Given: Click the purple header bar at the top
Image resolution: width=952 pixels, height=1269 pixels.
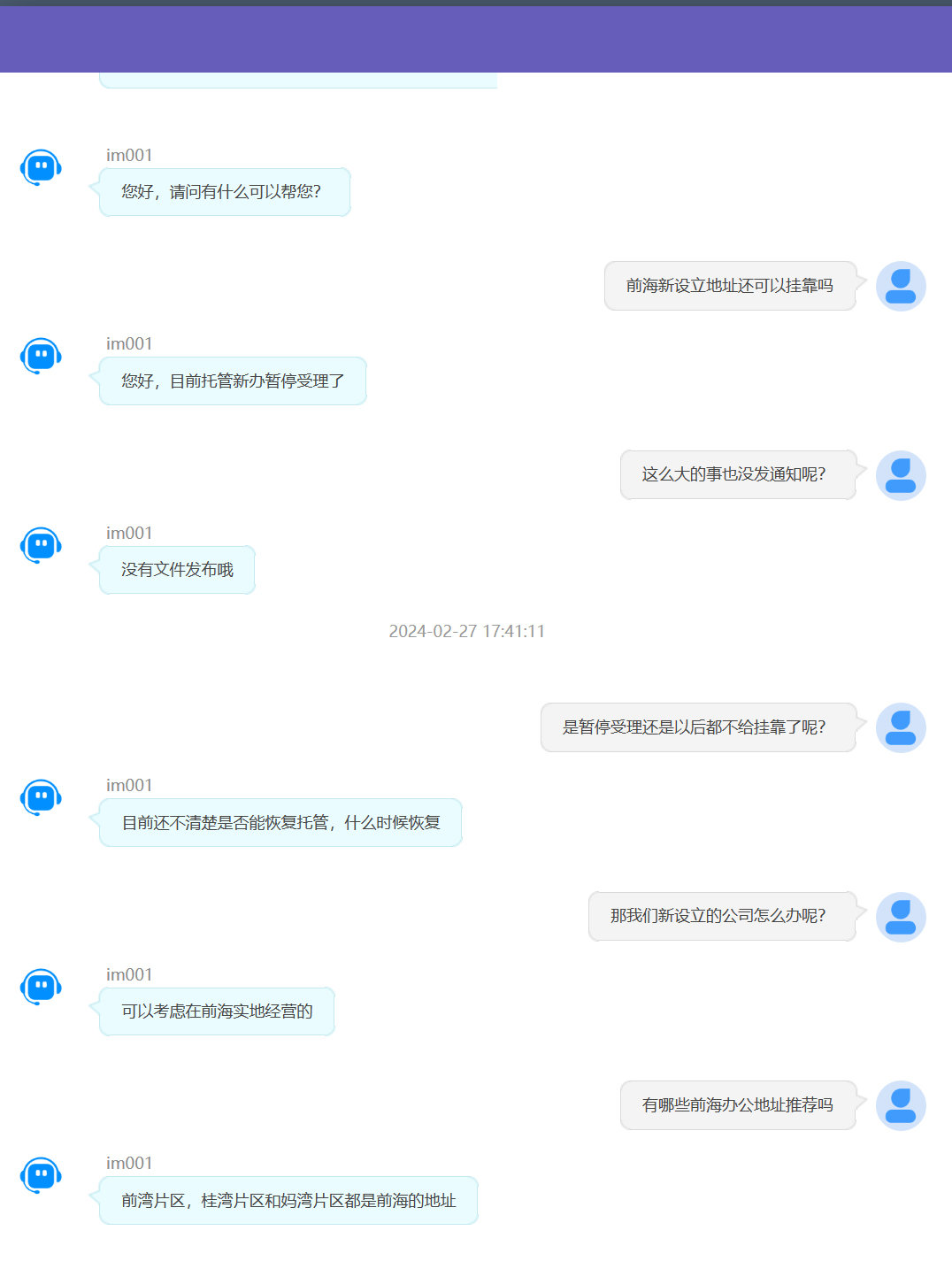Looking at the screenshot, I should (x=476, y=35).
